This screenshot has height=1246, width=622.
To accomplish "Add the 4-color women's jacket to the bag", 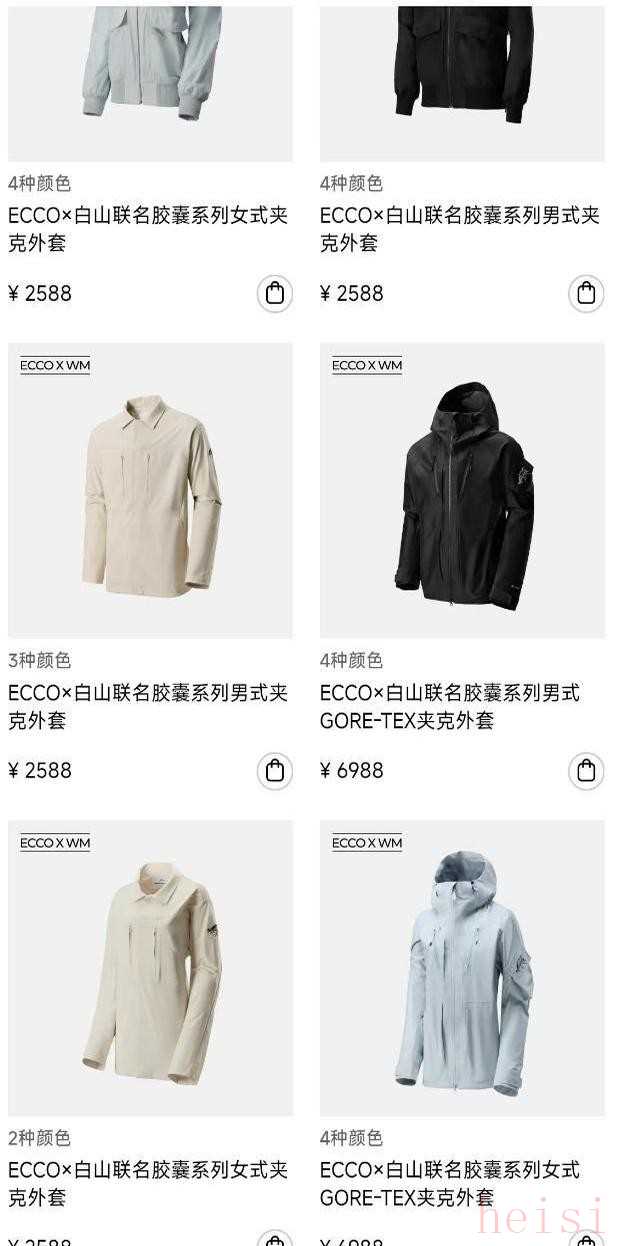I will point(275,294).
